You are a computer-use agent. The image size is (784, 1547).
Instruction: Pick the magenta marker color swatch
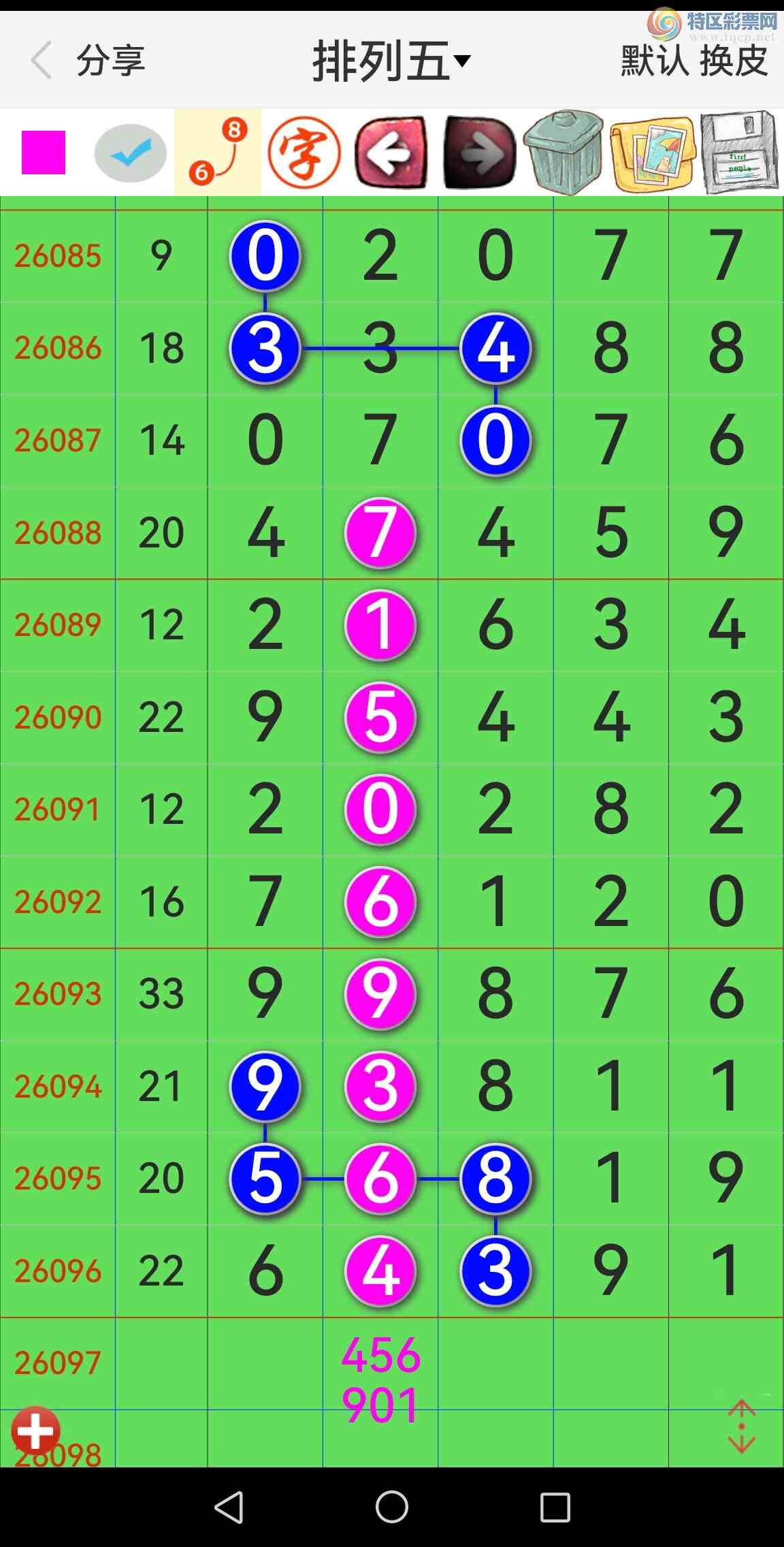click(x=44, y=153)
